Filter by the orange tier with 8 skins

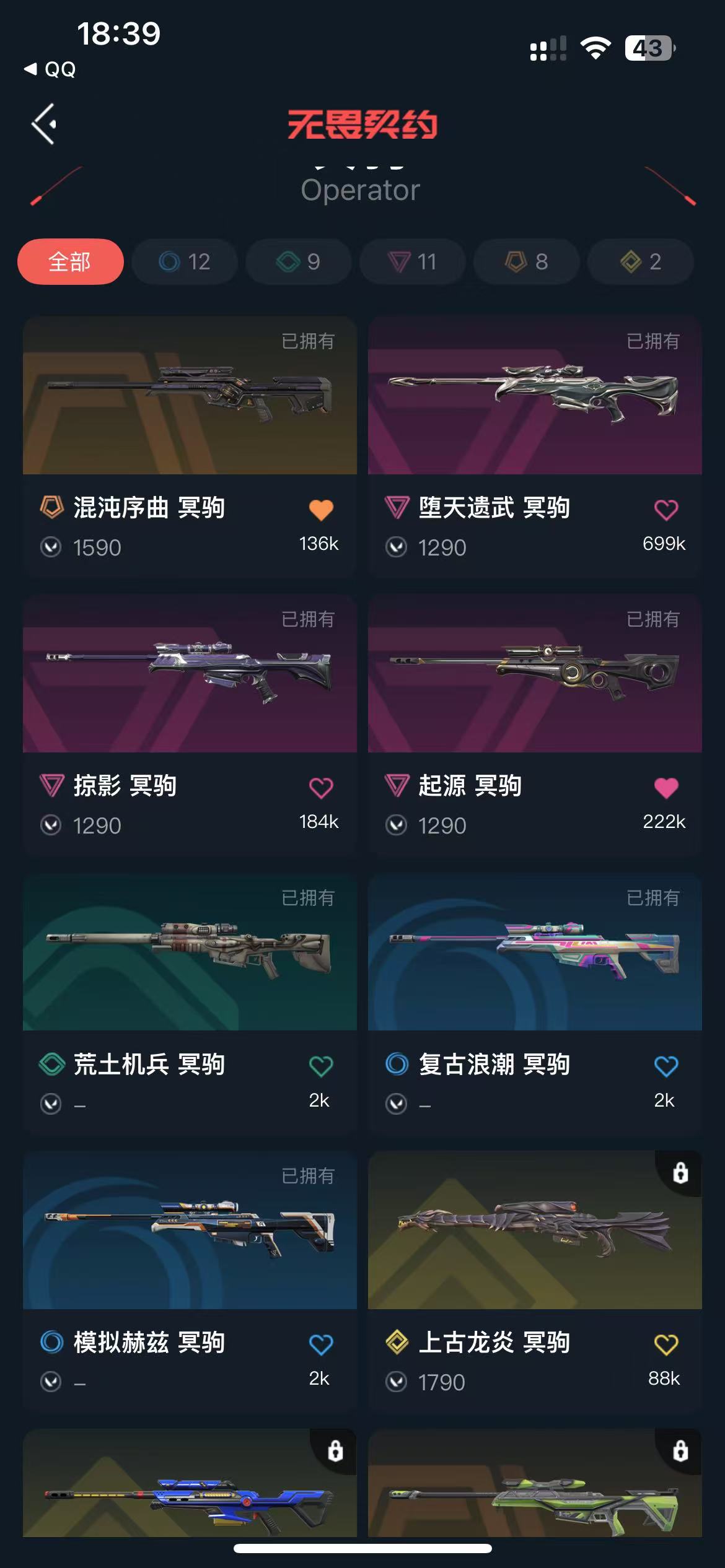tap(527, 262)
